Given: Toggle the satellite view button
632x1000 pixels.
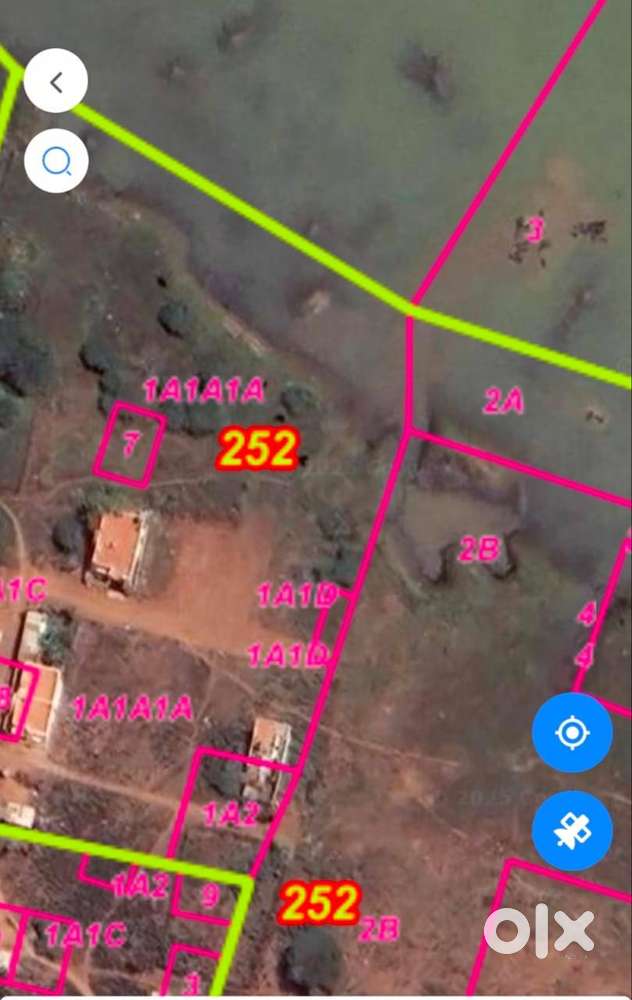Looking at the screenshot, I should point(572,830).
